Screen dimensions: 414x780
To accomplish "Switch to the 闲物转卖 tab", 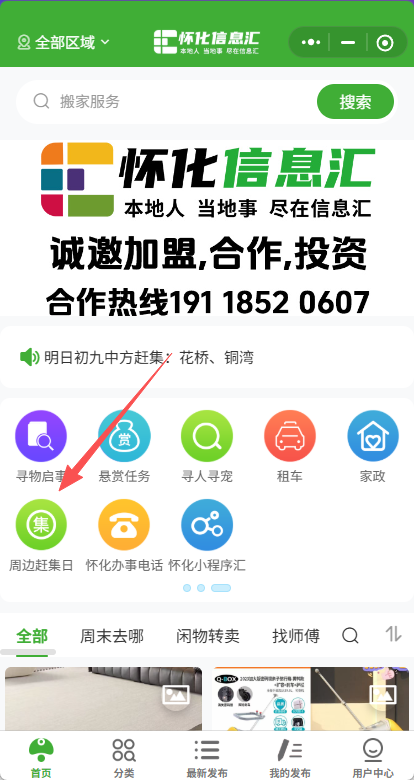I will (208, 636).
